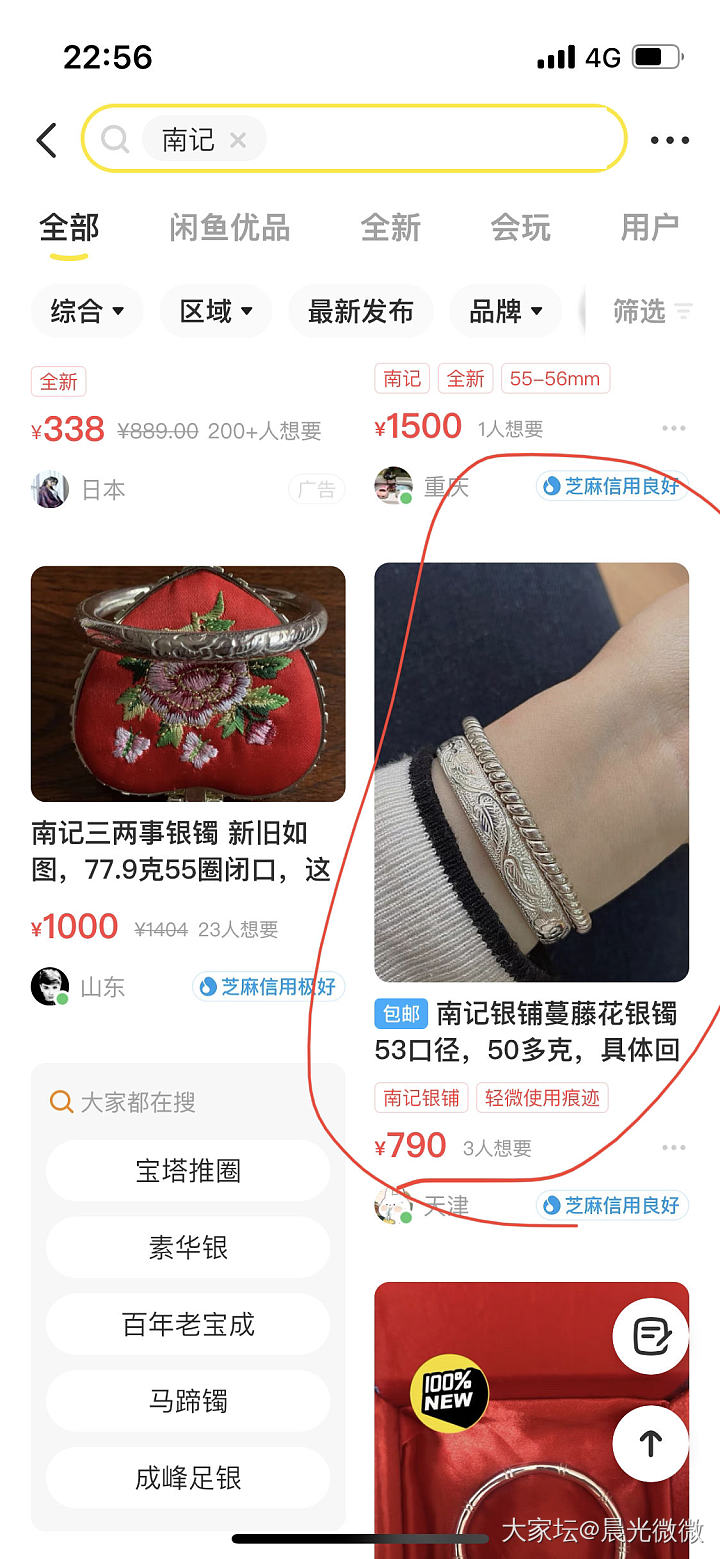This screenshot has width=720, height=1559.
Task: Open the three-dot overflow menu at top
Action: tap(669, 140)
